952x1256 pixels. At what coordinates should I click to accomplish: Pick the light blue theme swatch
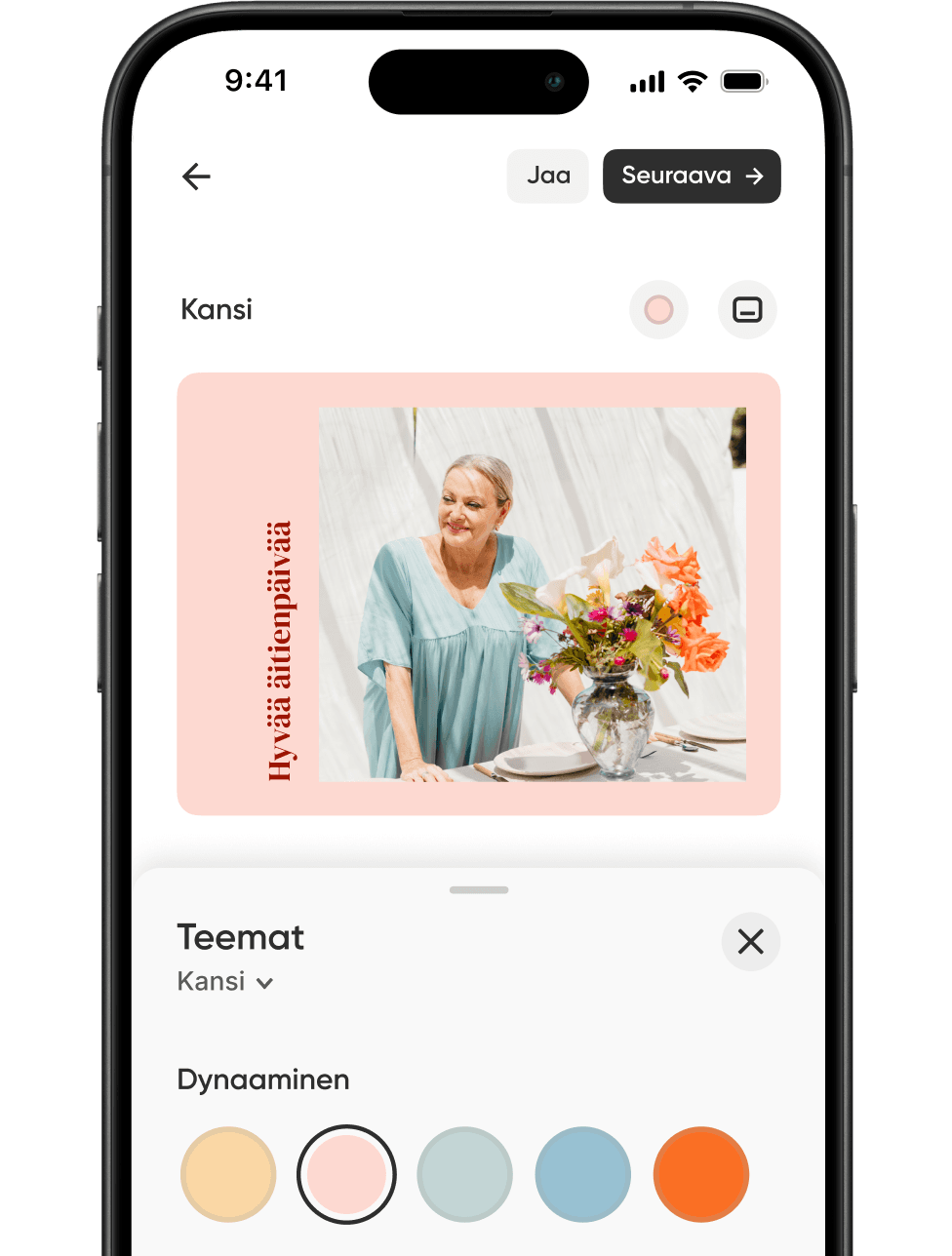tap(582, 1174)
